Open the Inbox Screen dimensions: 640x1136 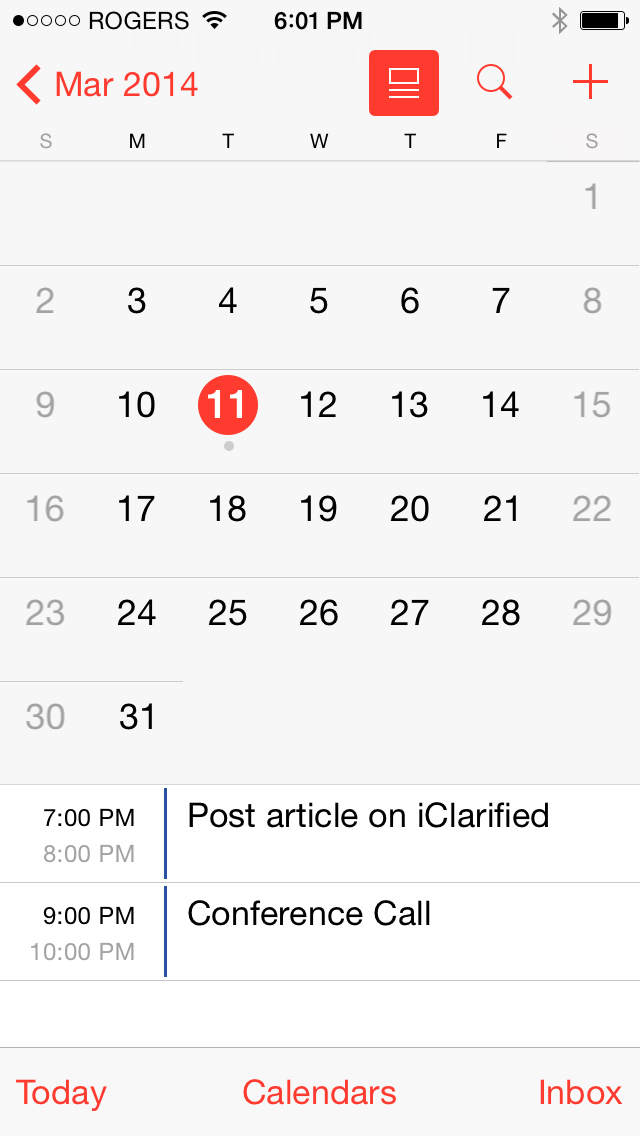coord(581,1093)
